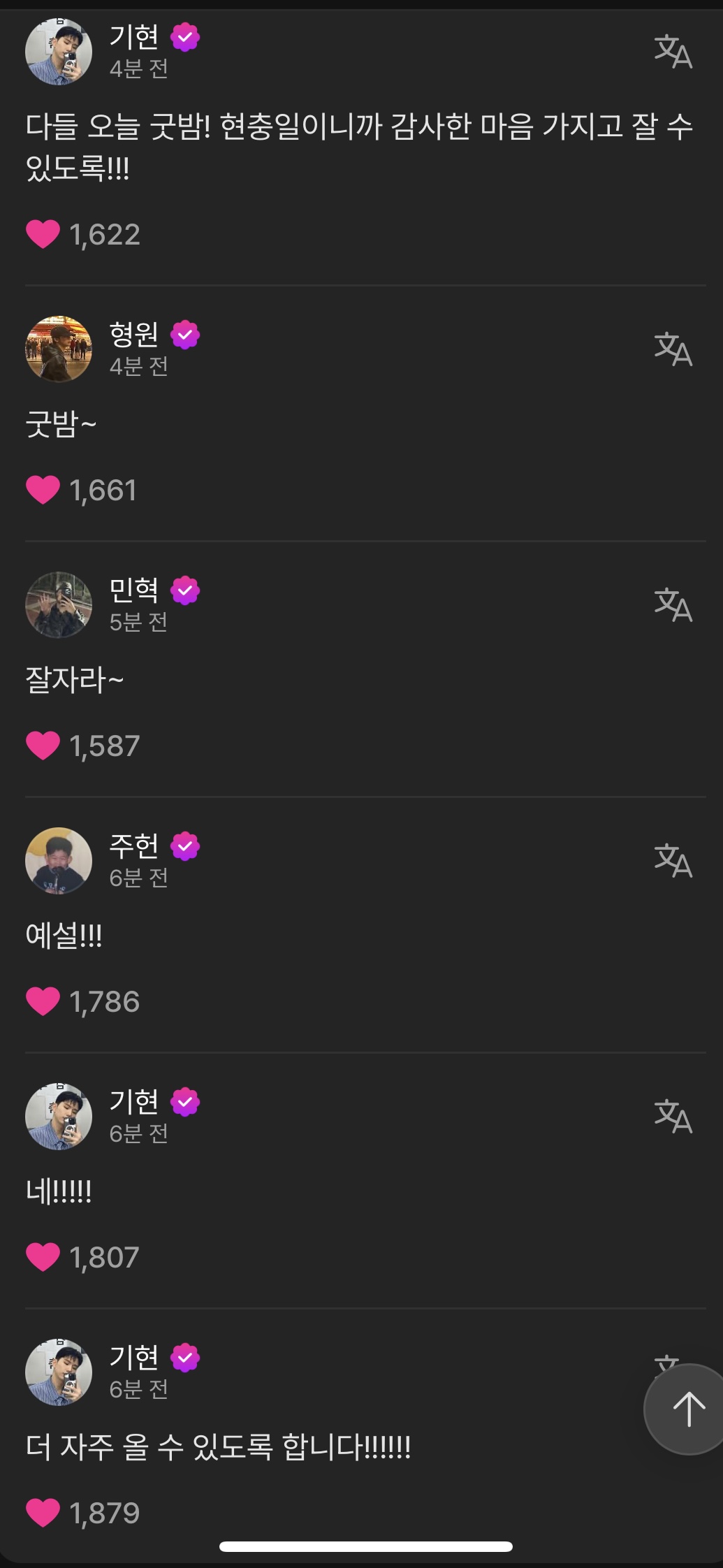This screenshot has height=1568, width=723.
Task: Translate 주헌's "예설!!!" post
Action: pyautogui.click(x=673, y=861)
